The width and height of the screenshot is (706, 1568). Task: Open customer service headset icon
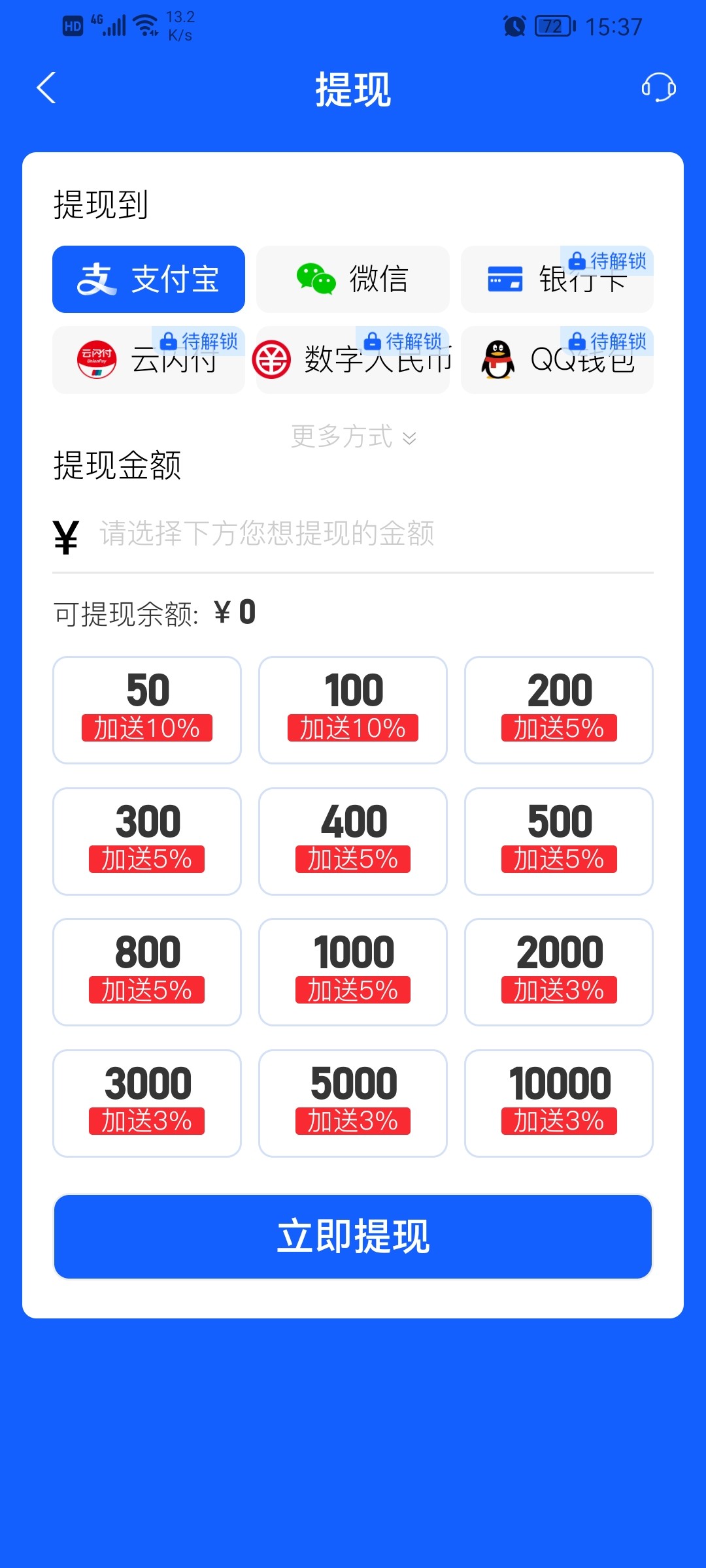(x=658, y=88)
